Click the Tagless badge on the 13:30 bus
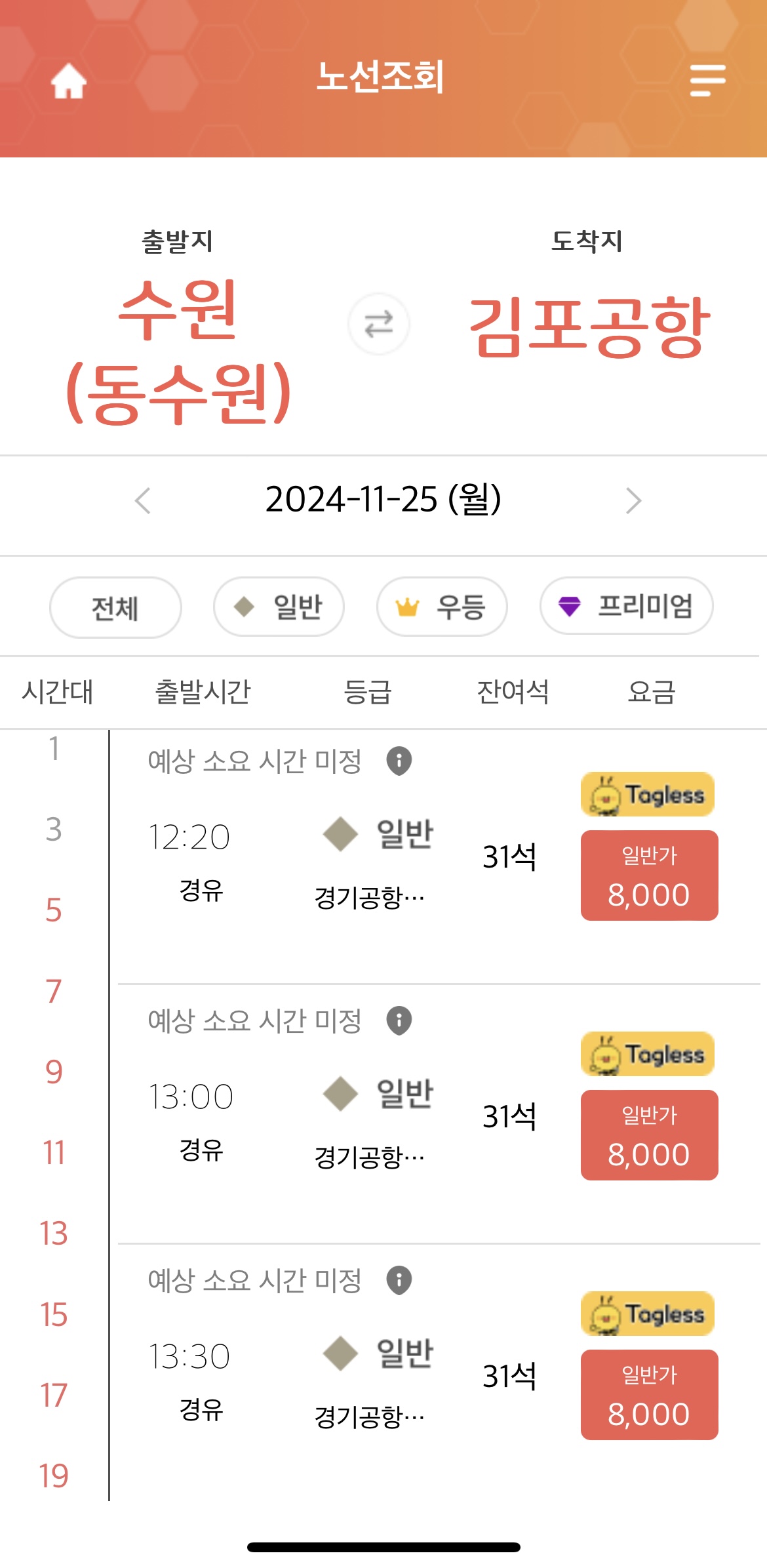Image resolution: width=767 pixels, height=1568 pixels. tap(648, 1314)
